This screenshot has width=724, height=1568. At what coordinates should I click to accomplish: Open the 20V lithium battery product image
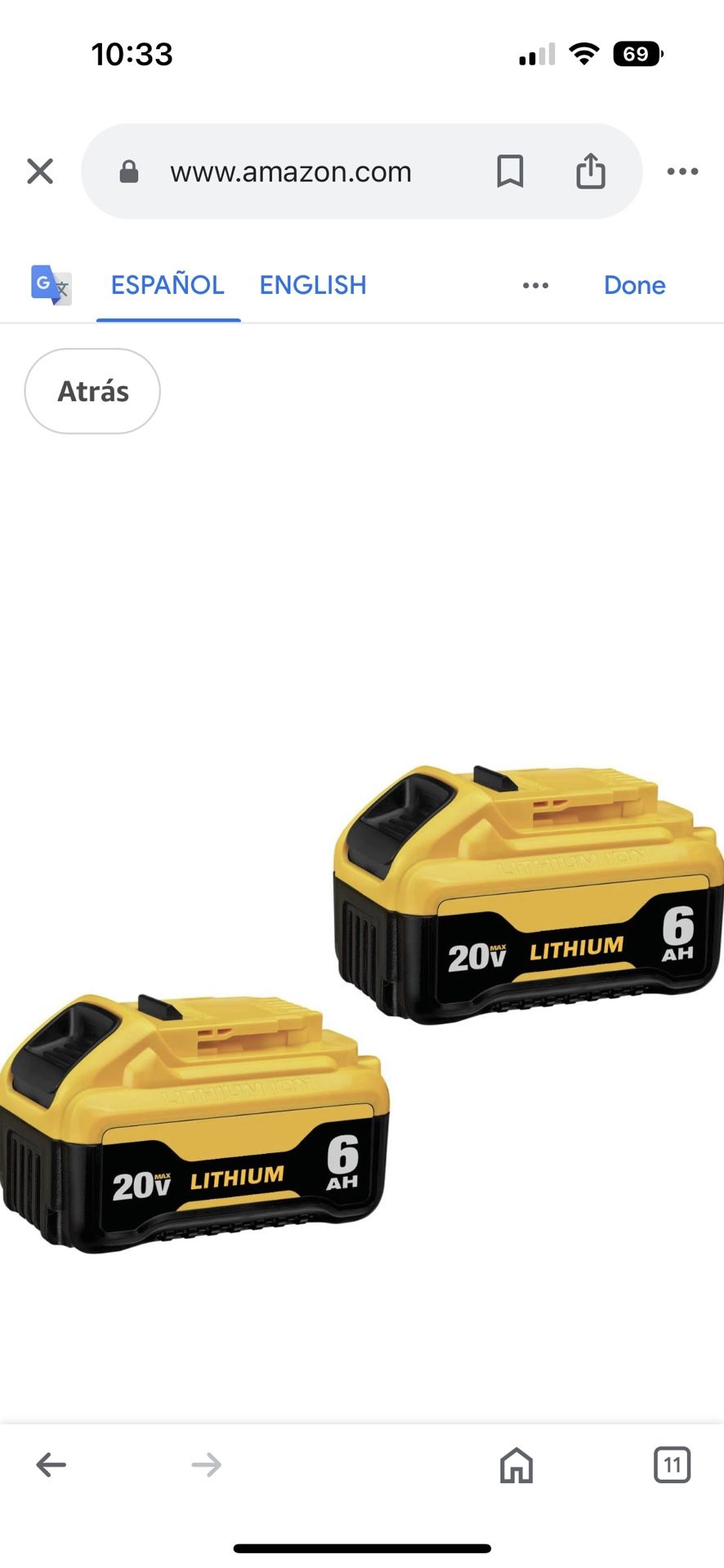362,1009
